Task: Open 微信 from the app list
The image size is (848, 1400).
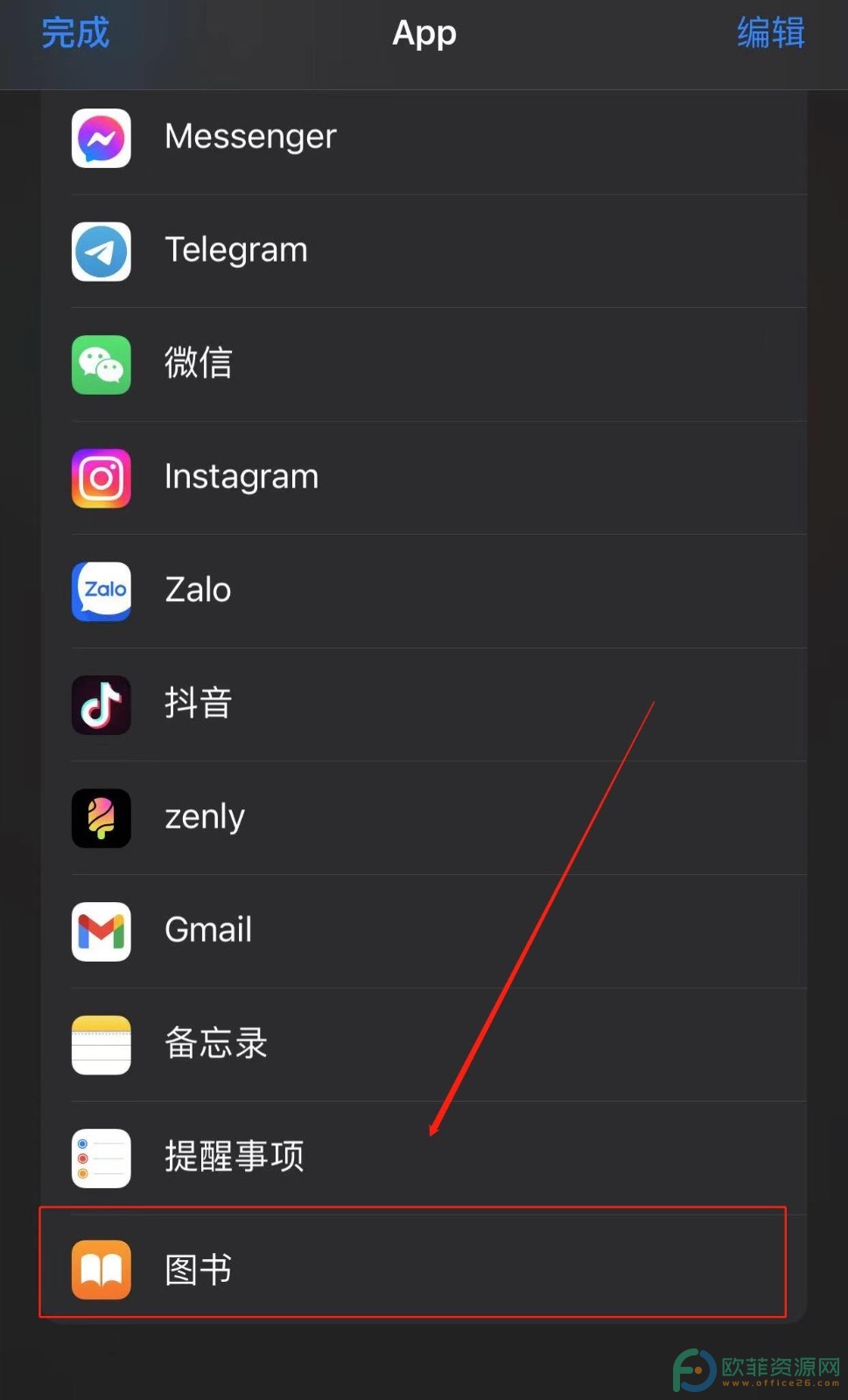Action: point(424,364)
